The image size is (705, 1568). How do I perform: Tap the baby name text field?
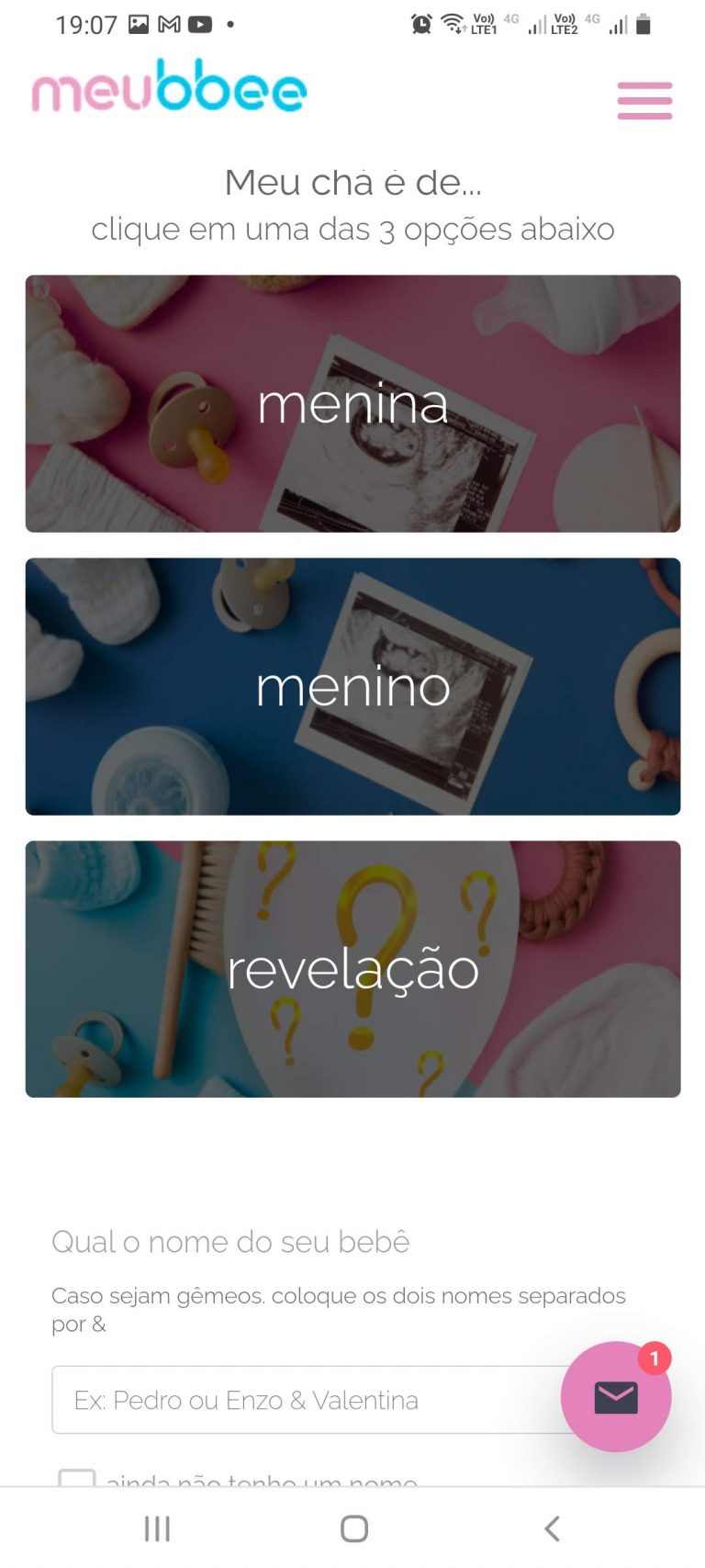312,1400
